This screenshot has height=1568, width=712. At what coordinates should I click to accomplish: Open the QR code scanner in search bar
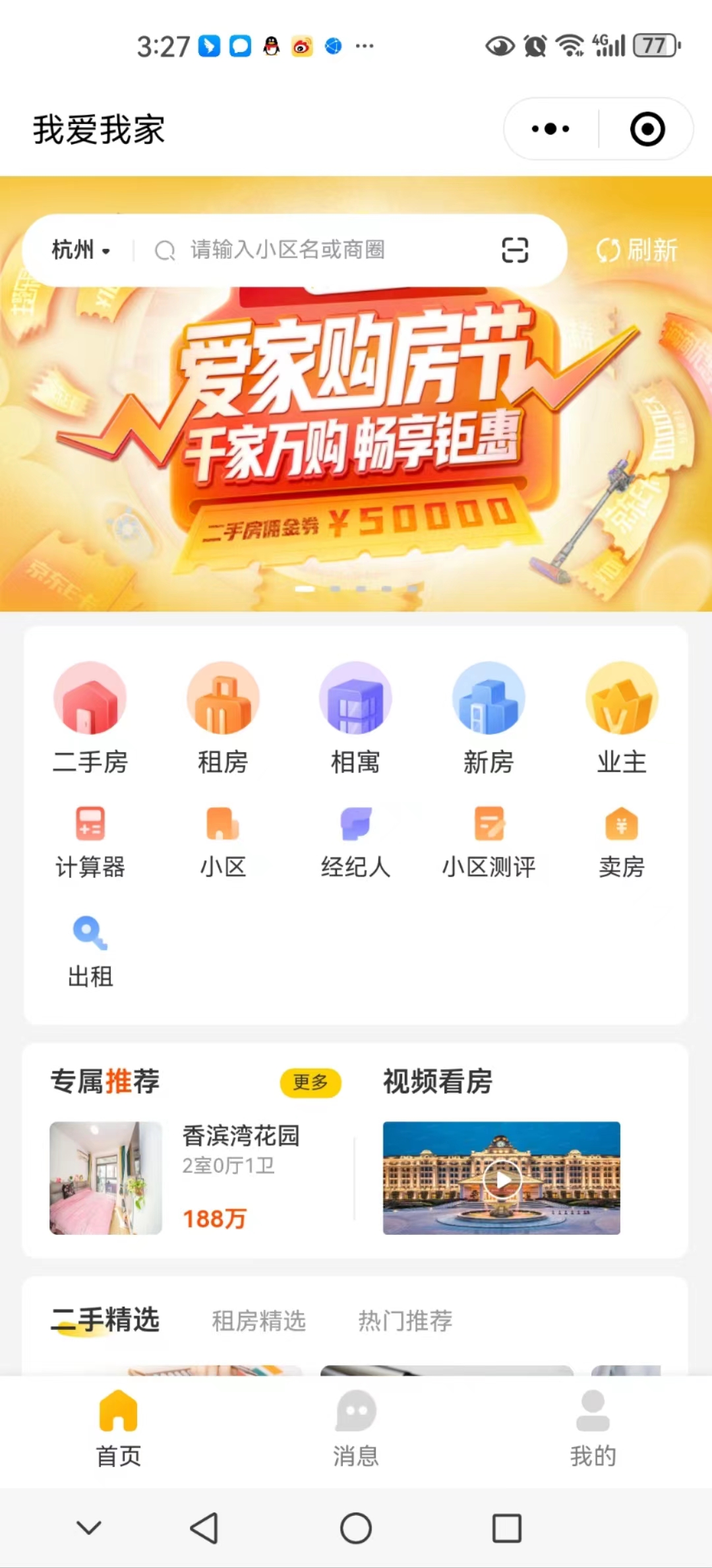516,251
